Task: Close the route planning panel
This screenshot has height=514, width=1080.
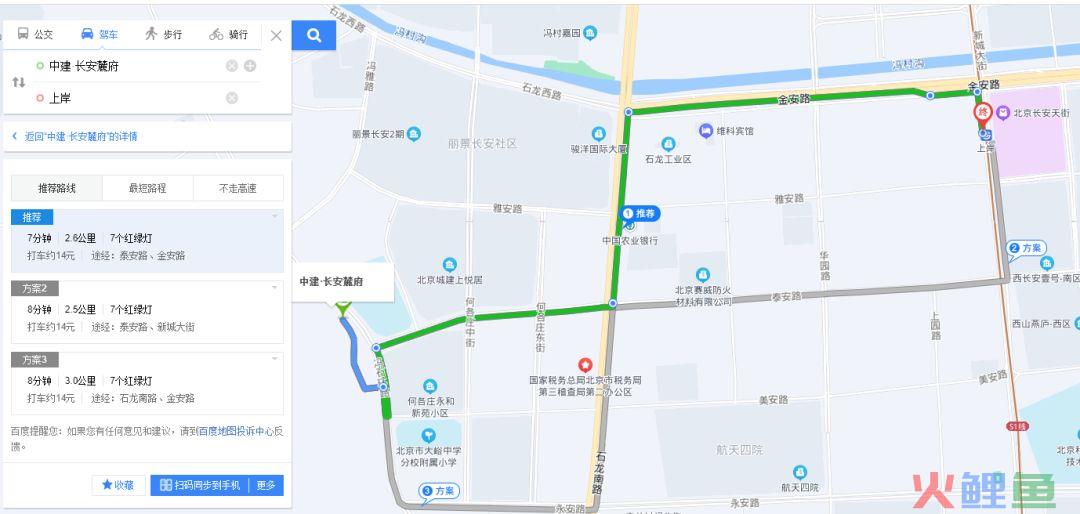Action: point(276,35)
